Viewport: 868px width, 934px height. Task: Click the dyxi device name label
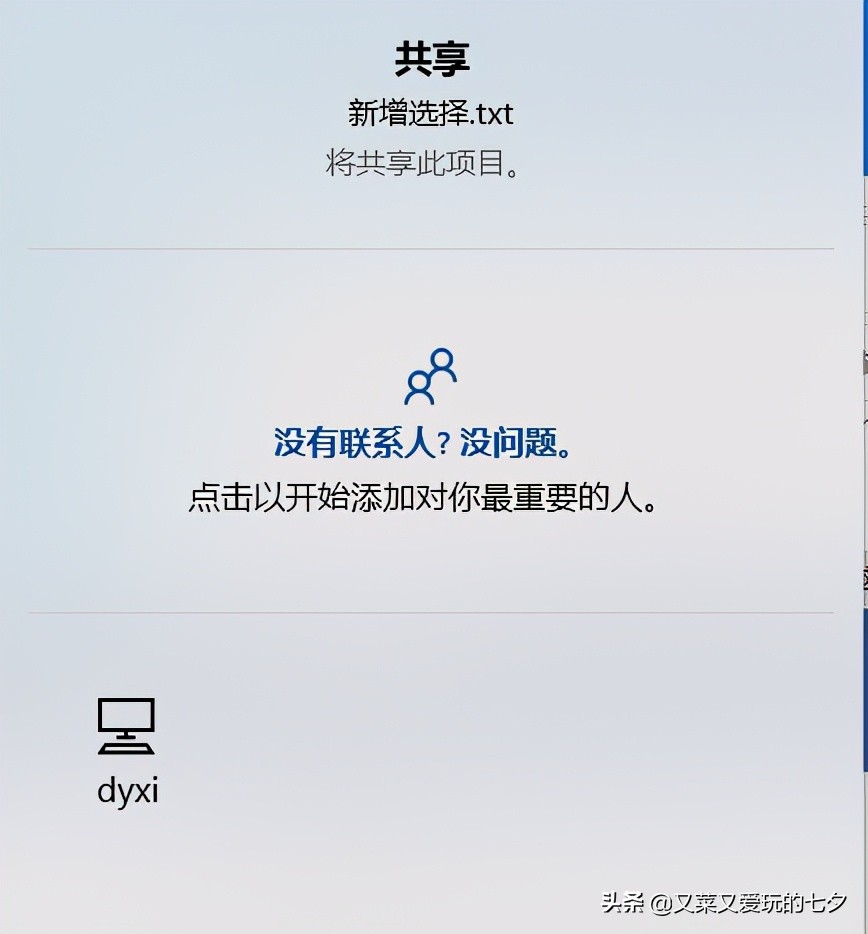[x=126, y=791]
